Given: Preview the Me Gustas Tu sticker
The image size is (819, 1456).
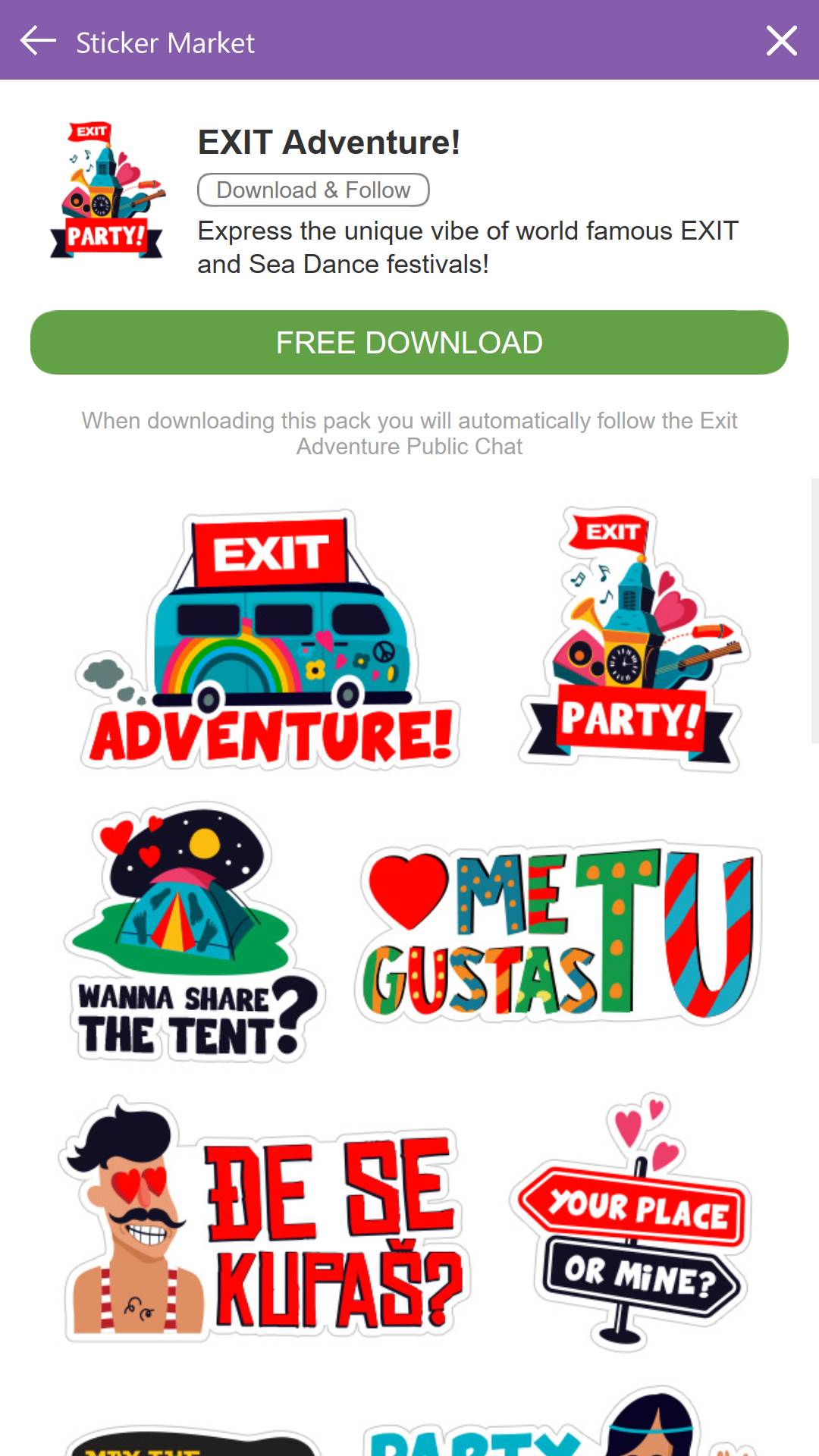Looking at the screenshot, I should click(557, 933).
